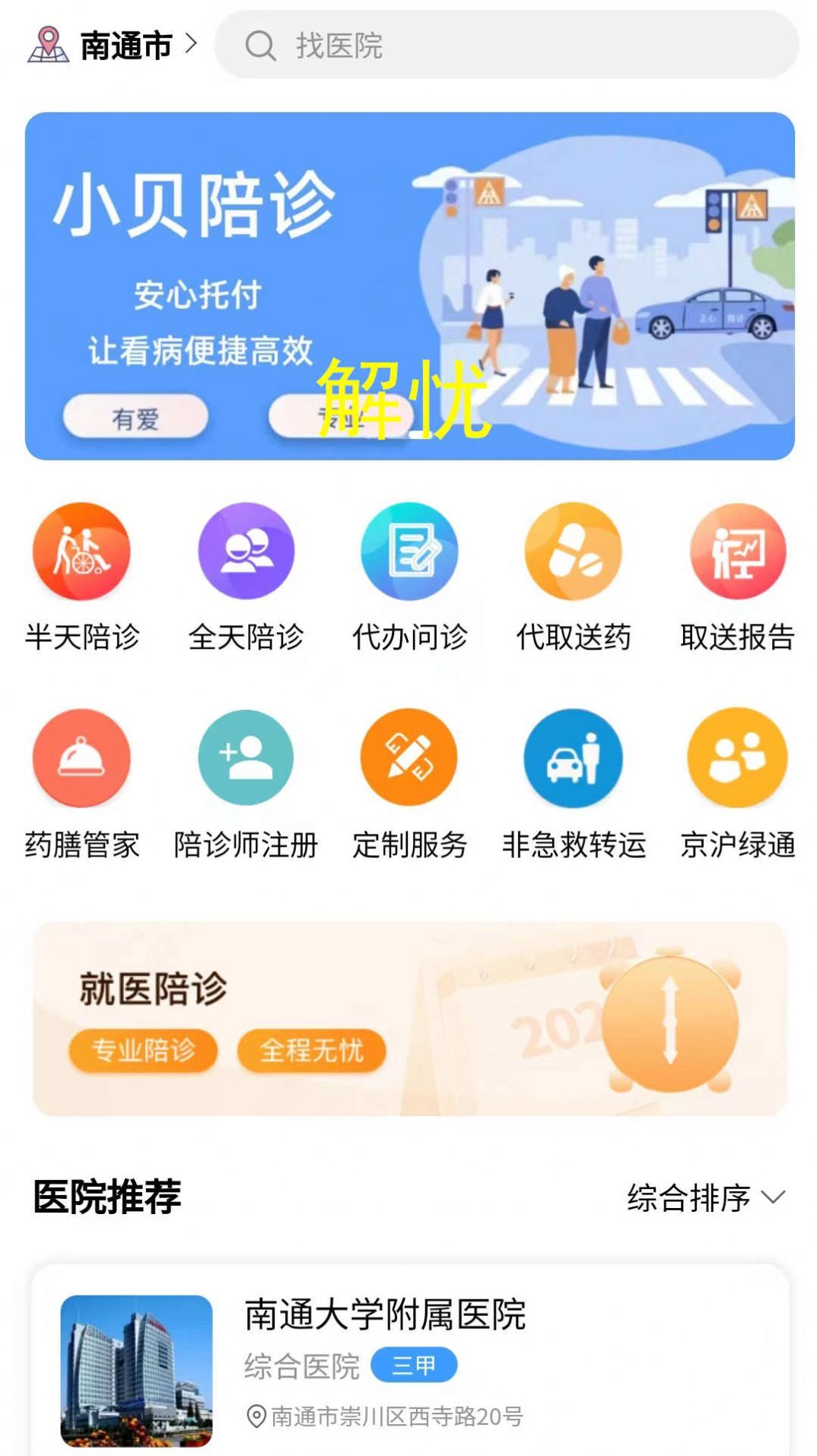Tap the location pin icon beside 南通市
Image resolution: width=817 pixels, height=1456 pixels.
47,43
